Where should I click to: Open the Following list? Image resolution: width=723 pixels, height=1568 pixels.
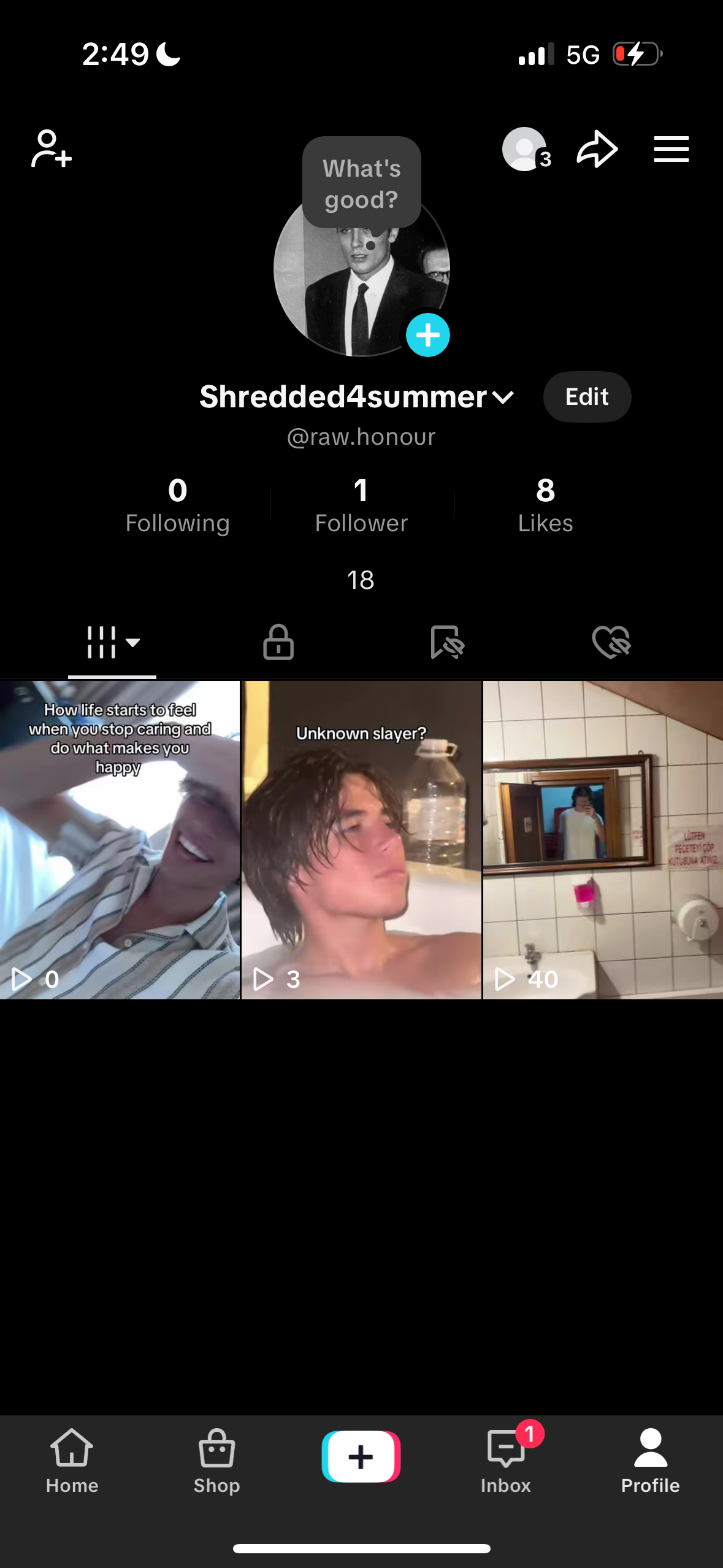click(x=177, y=505)
